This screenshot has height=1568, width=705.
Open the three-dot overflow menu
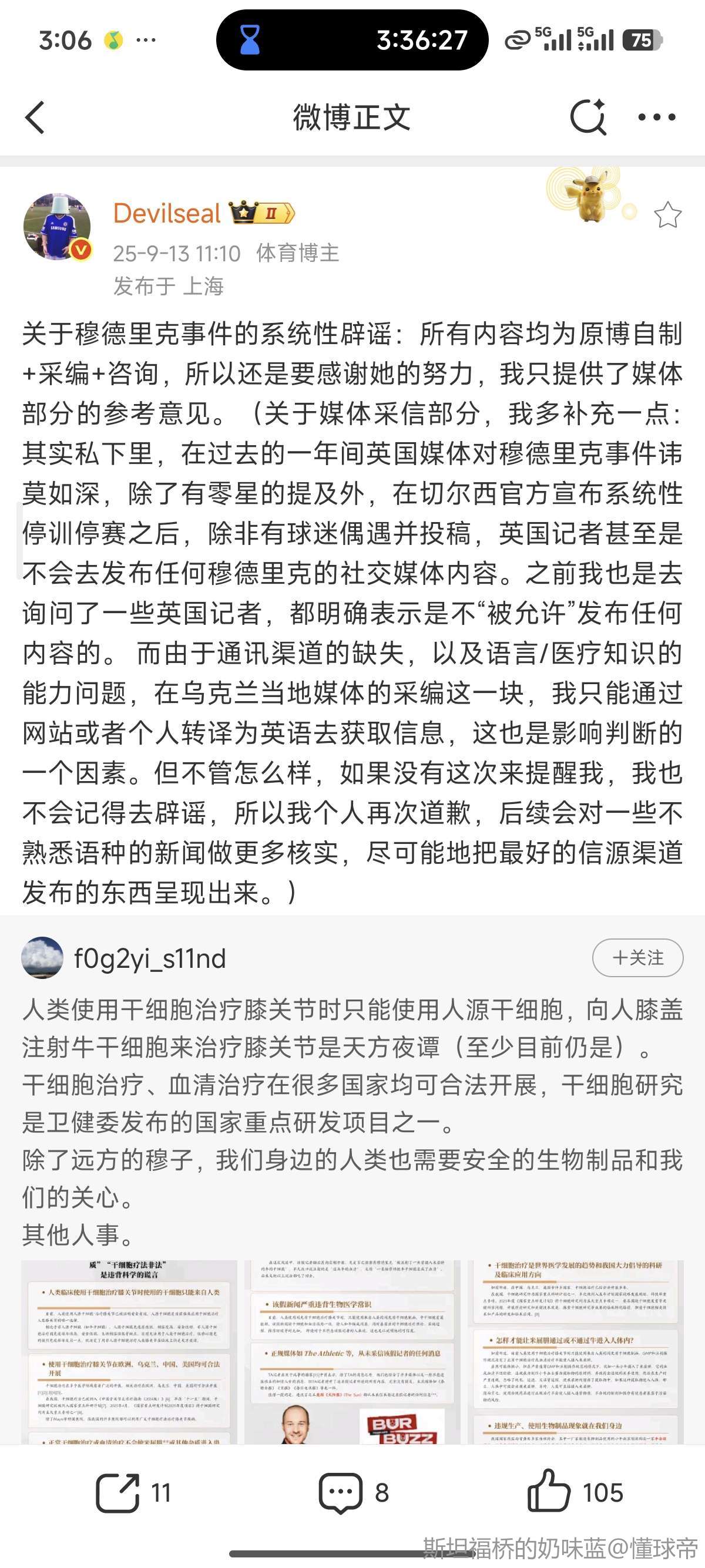657,117
